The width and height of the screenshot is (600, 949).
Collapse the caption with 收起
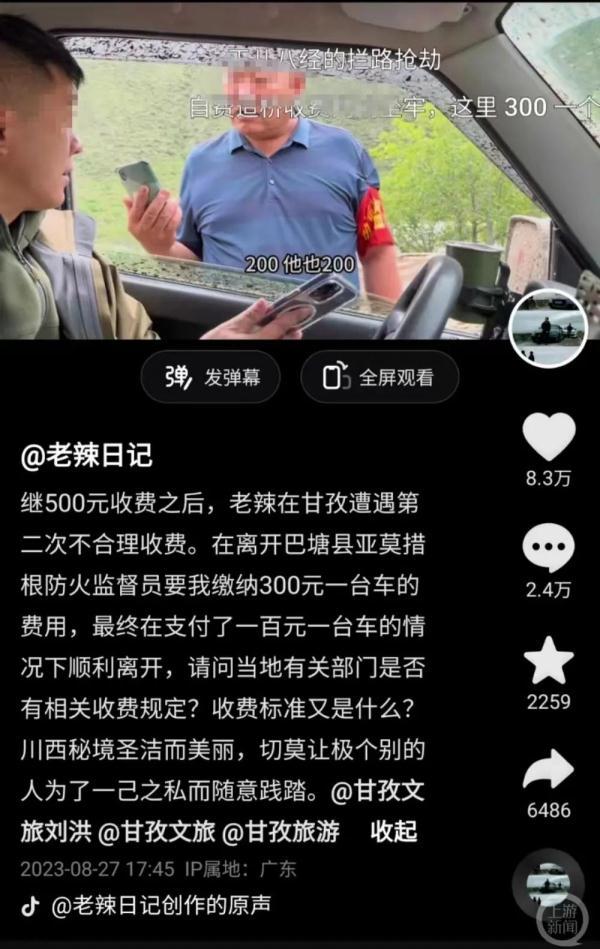tap(393, 831)
